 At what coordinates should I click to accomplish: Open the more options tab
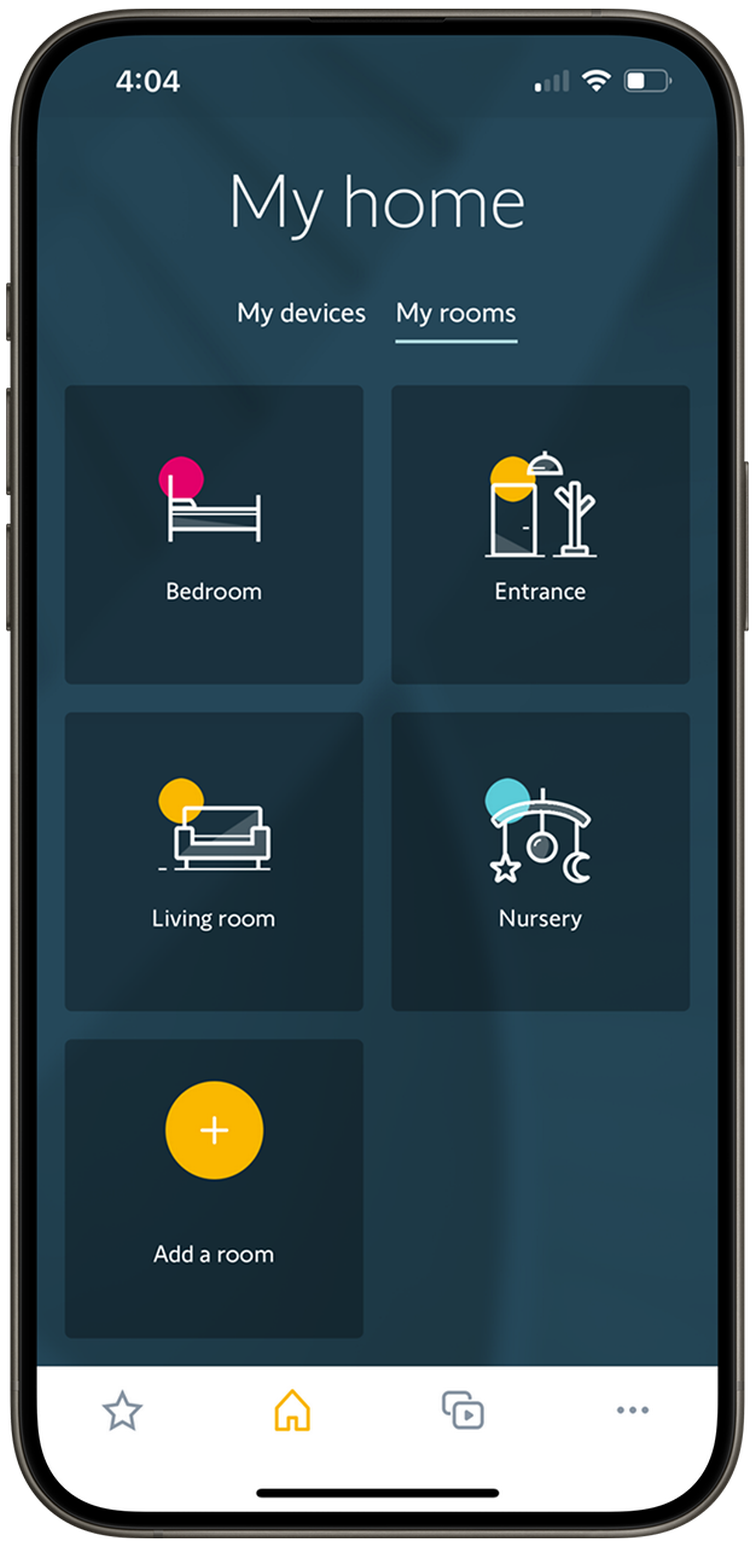pos(633,1411)
